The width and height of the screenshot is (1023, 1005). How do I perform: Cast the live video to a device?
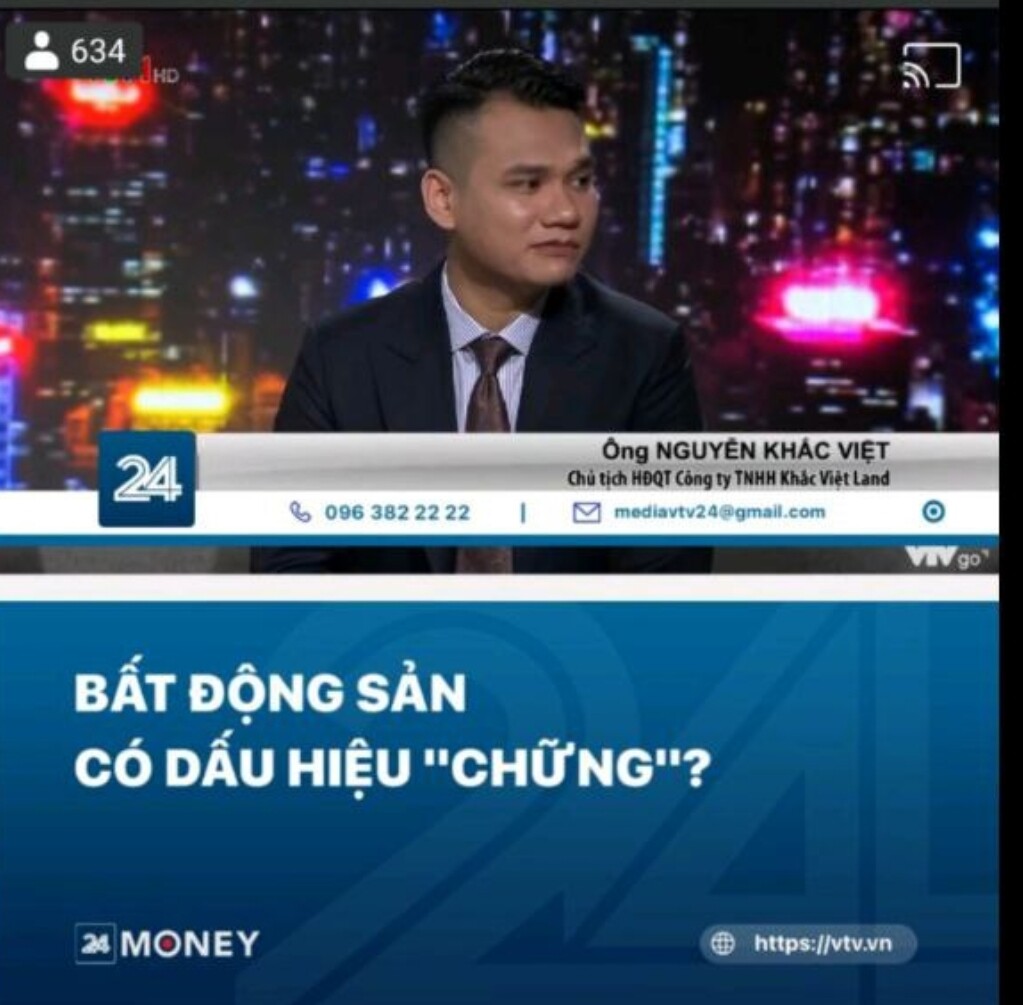coord(930,67)
